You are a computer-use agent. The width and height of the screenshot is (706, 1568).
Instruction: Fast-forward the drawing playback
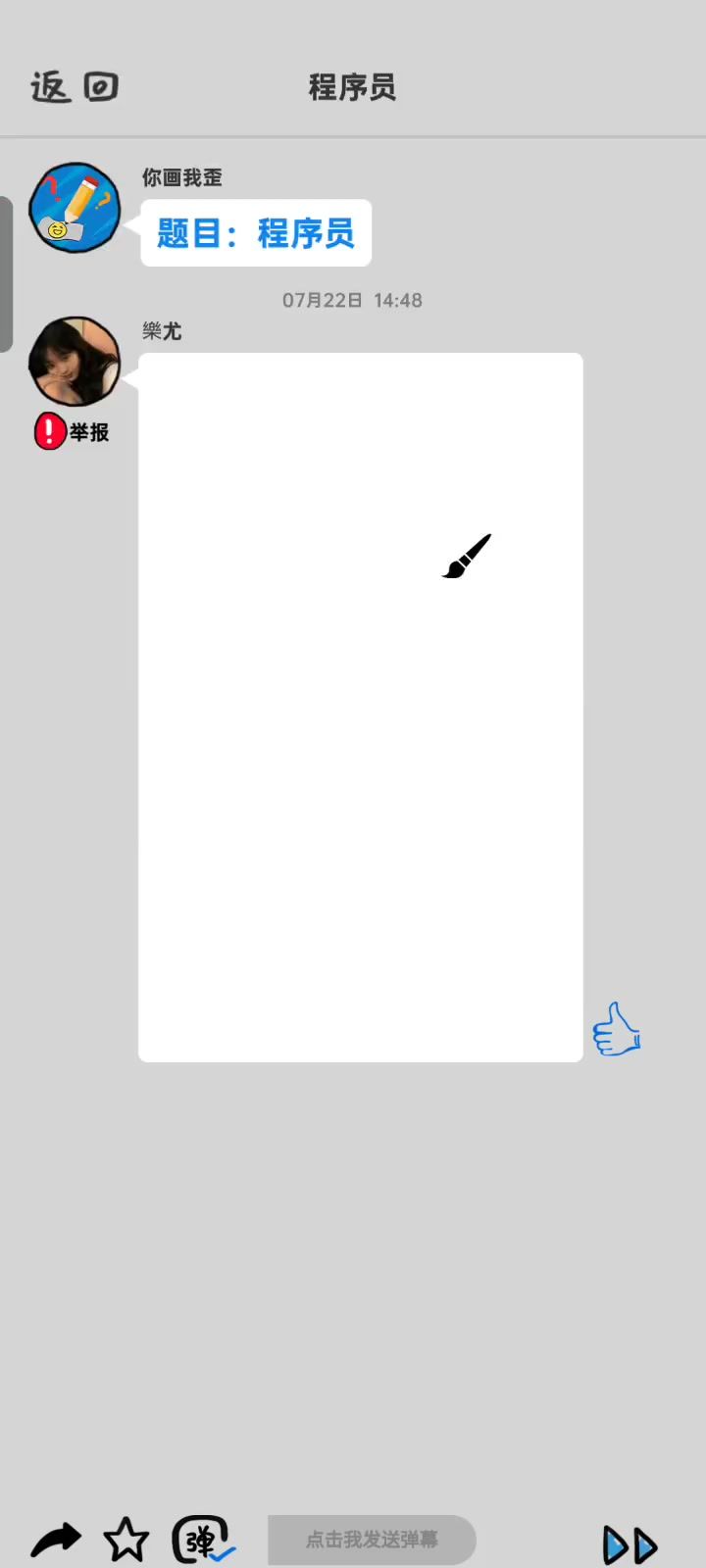tap(630, 1544)
